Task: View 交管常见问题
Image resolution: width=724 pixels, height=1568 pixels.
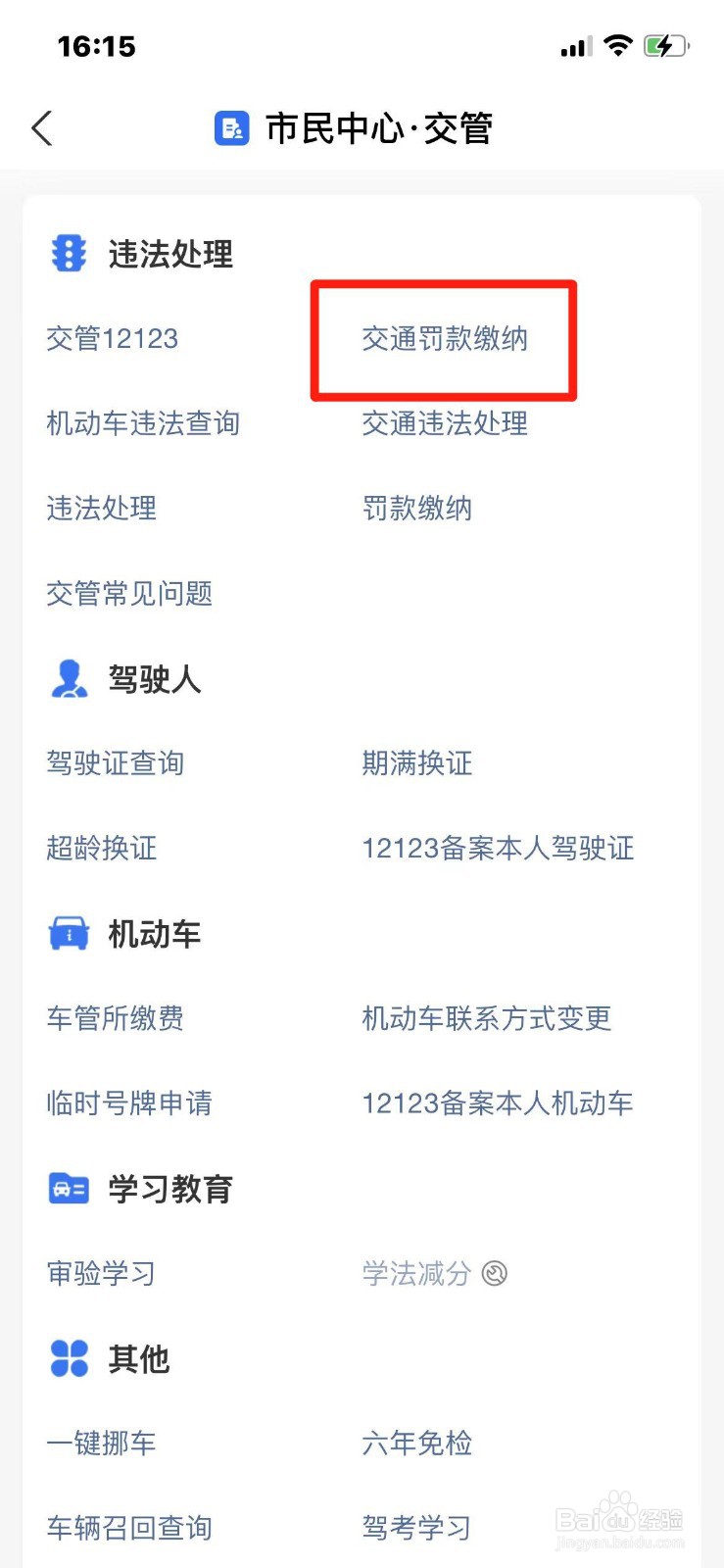Action: [129, 594]
